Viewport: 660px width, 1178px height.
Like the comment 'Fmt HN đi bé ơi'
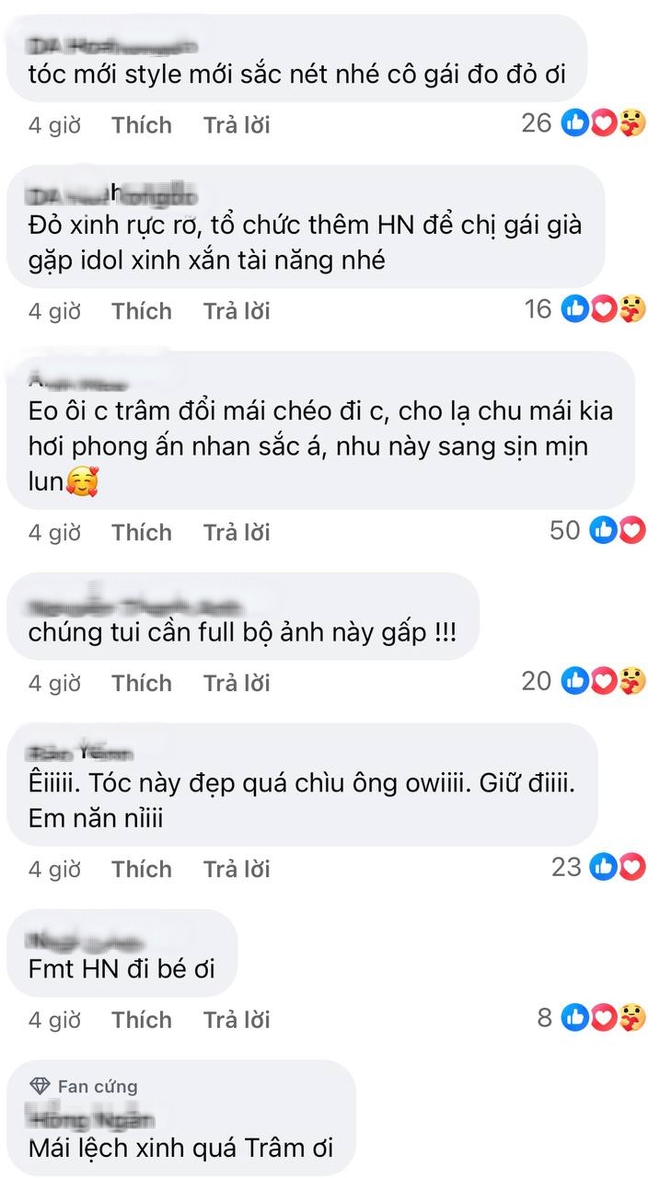coord(141,1020)
